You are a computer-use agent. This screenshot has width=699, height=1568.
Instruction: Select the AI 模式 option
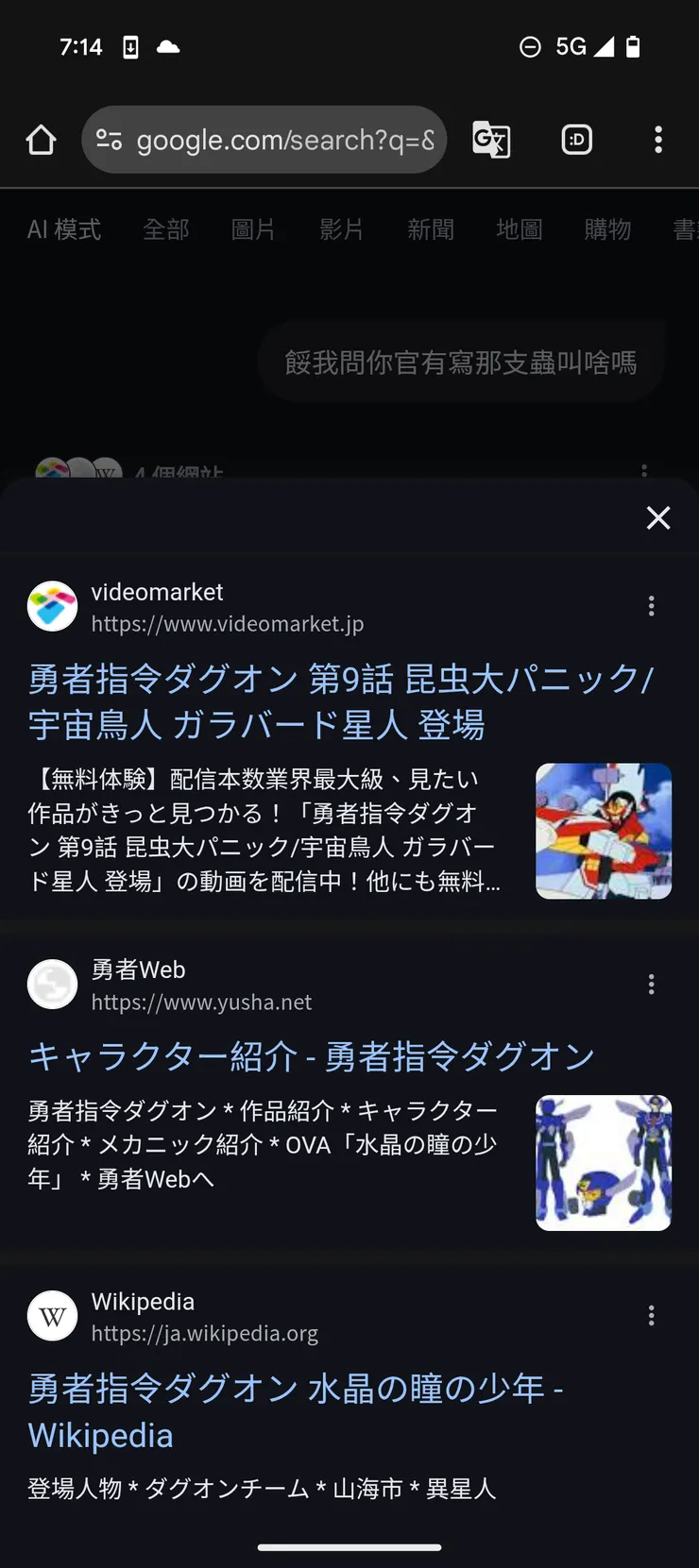point(64,229)
